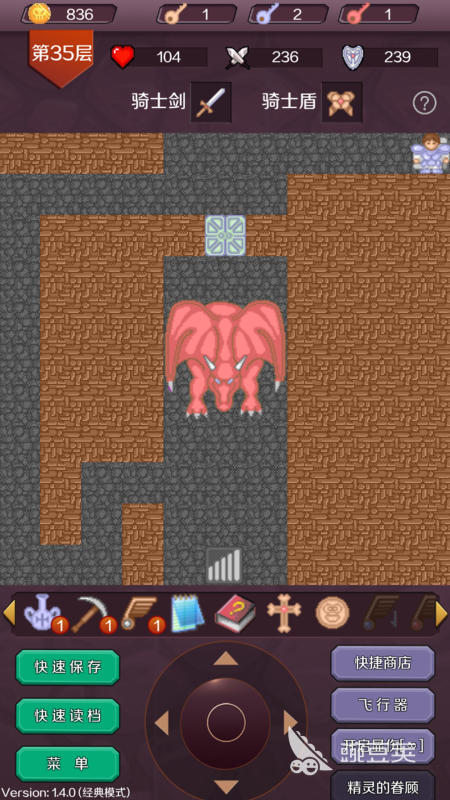450x800 pixels.
Task: Select the winged feather item with badge
Action: click(141, 614)
